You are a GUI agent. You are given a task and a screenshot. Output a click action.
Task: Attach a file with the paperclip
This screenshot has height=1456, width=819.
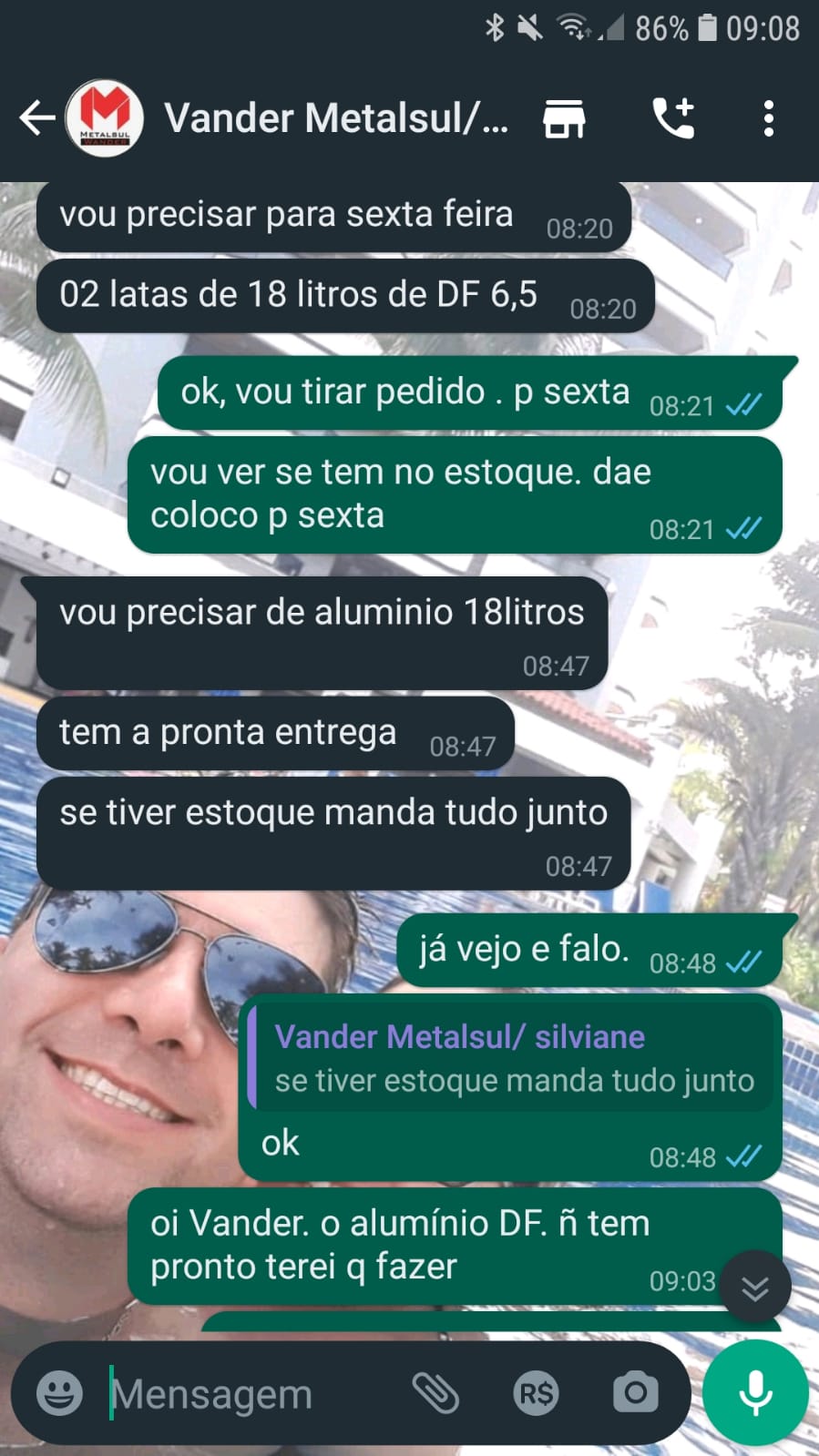[435, 1392]
